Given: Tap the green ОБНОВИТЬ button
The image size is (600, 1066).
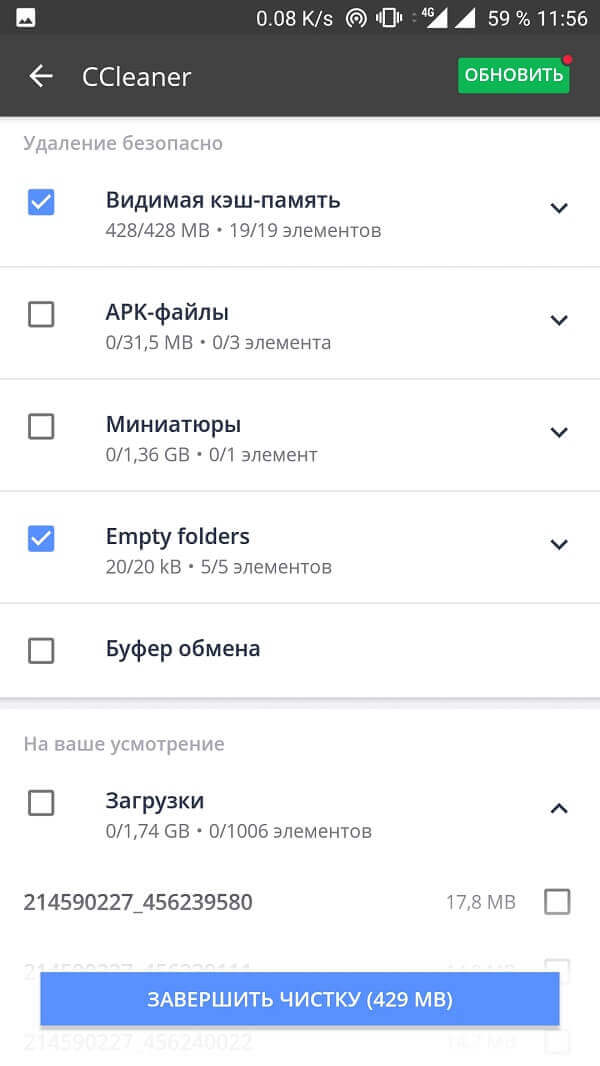Looking at the screenshot, I should (514, 75).
